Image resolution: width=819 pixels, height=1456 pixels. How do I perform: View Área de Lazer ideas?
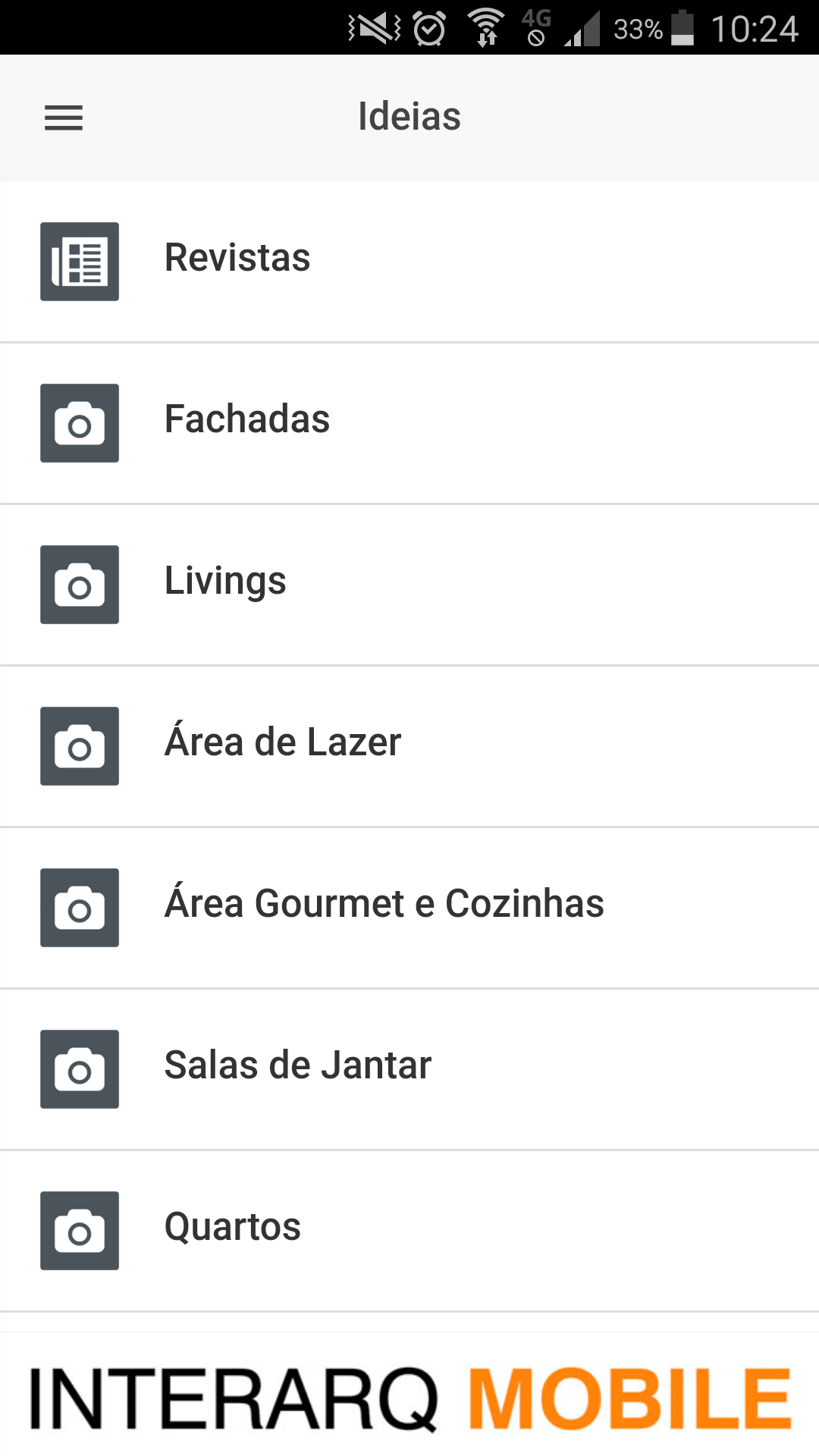409,746
